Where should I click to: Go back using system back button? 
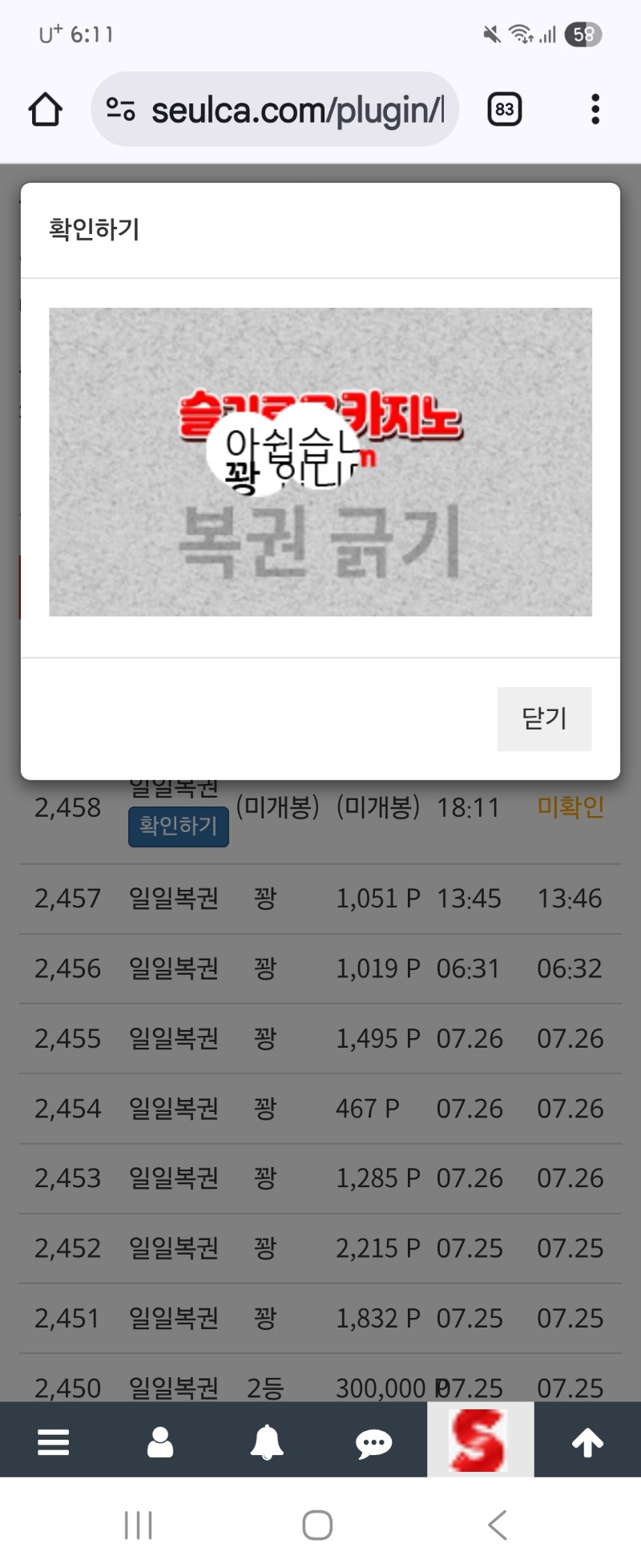(498, 1524)
